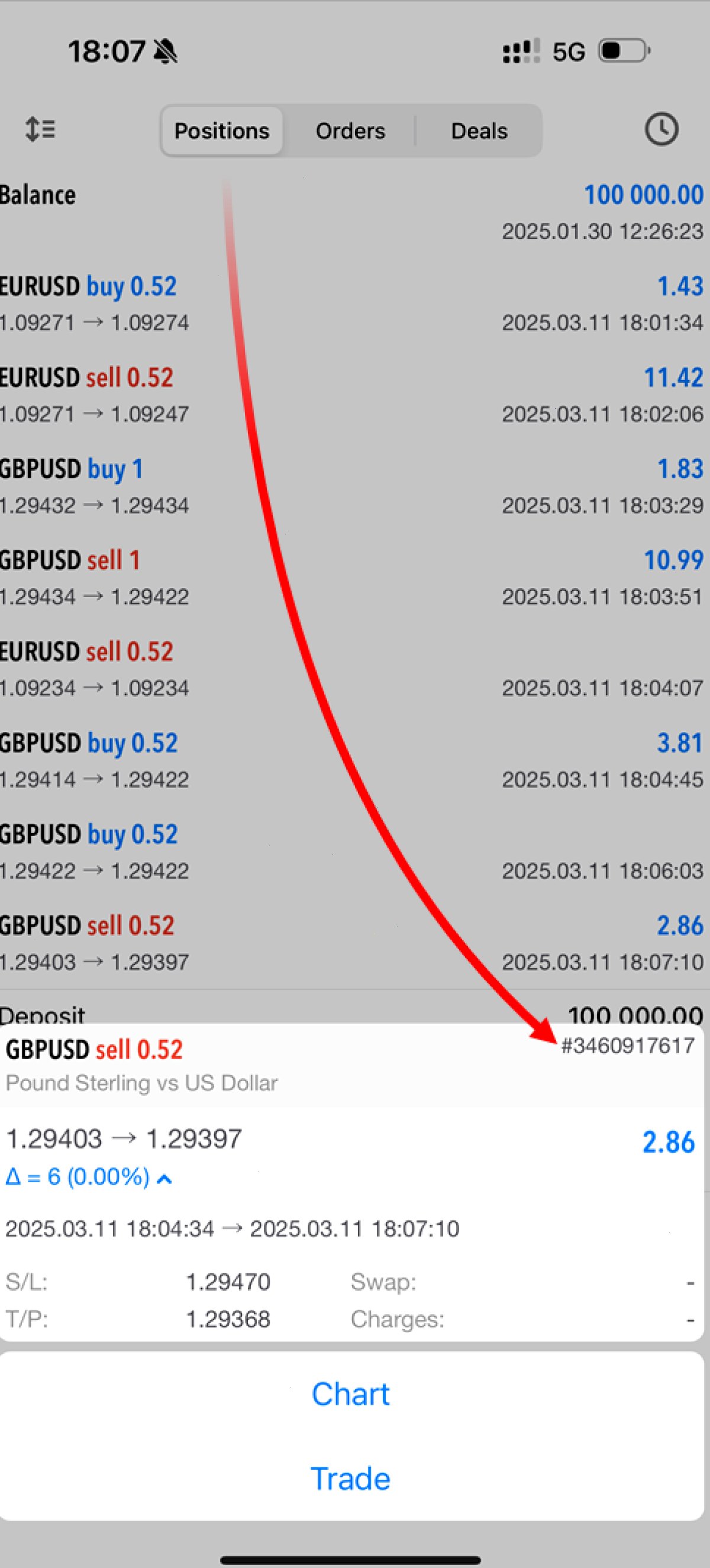Tap the Chart button
710x1568 pixels.
pyautogui.click(x=351, y=1393)
